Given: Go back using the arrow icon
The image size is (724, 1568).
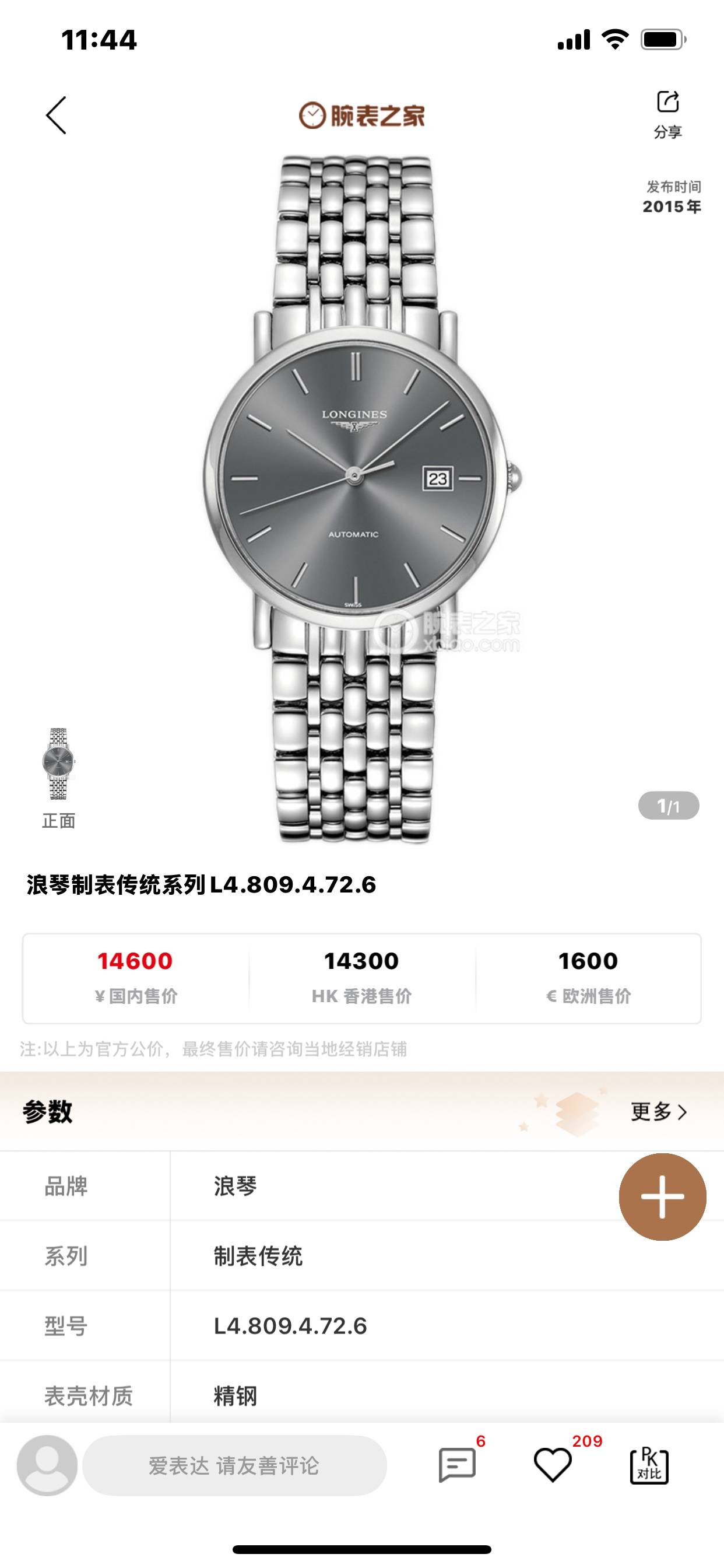Looking at the screenshot, I should [x=56, y=115].
